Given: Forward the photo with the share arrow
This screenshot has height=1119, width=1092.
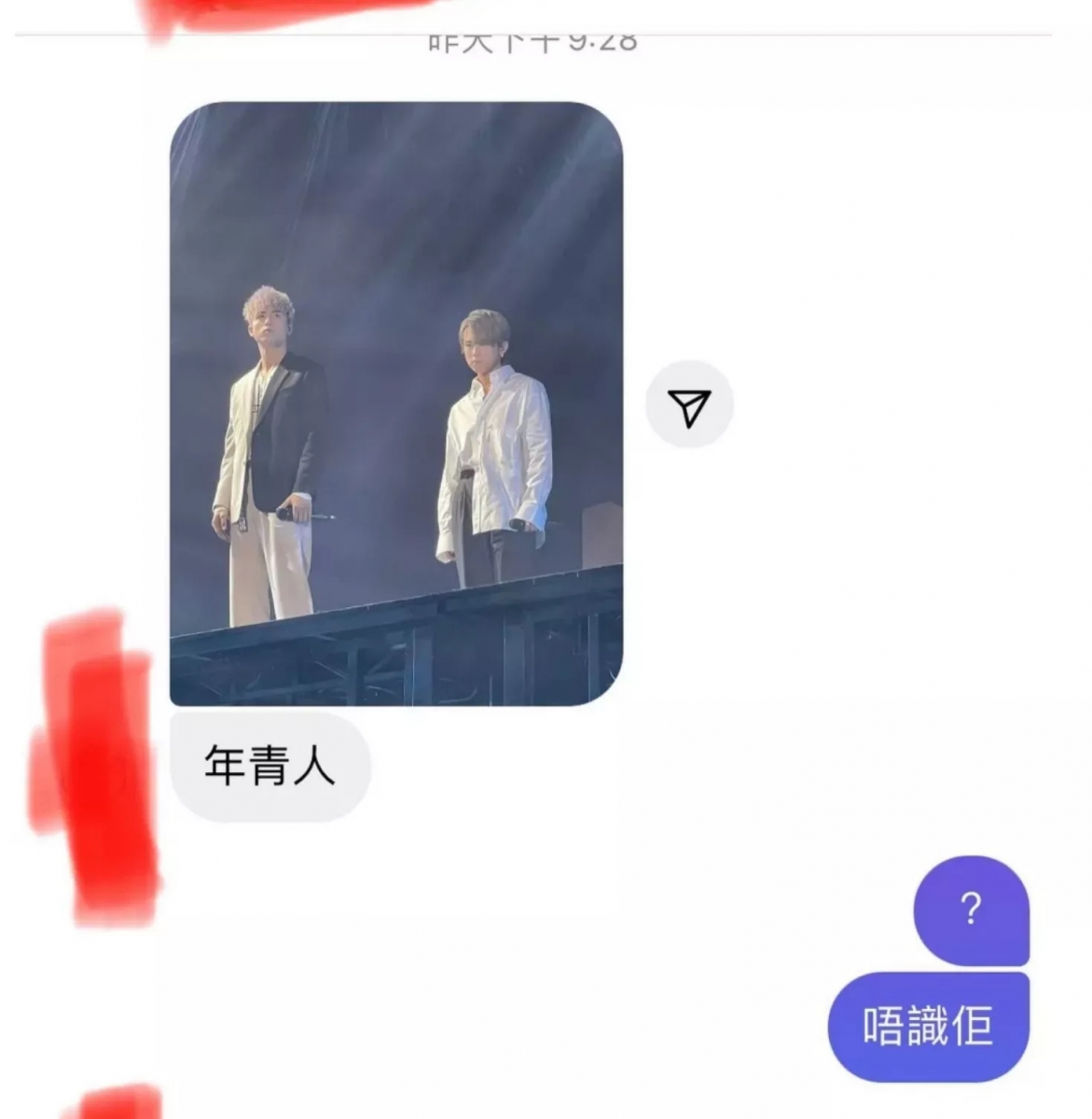Looking at the screenshot, I should [x=689, y=405].
